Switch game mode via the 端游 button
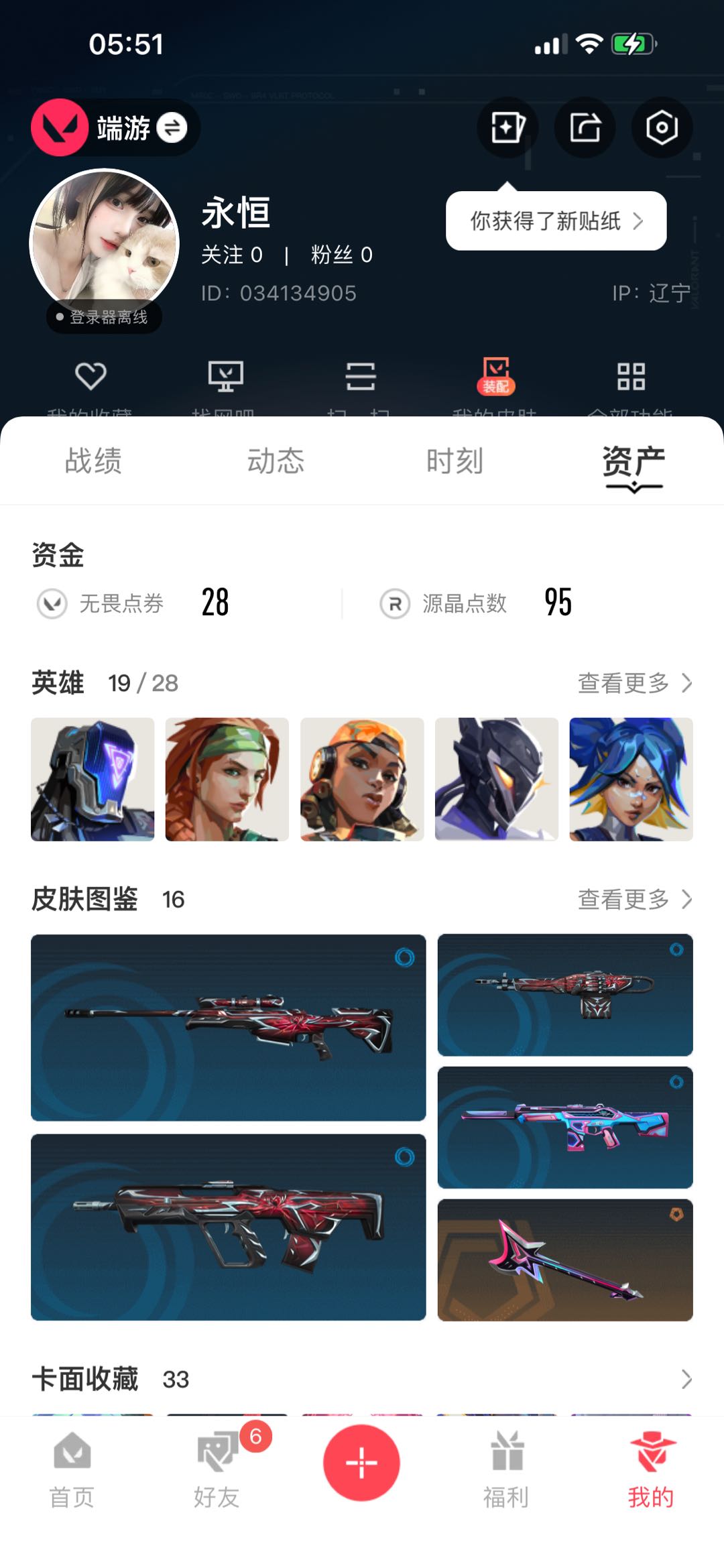This screenshot has height=1568, width=724. tap(115, 127)
